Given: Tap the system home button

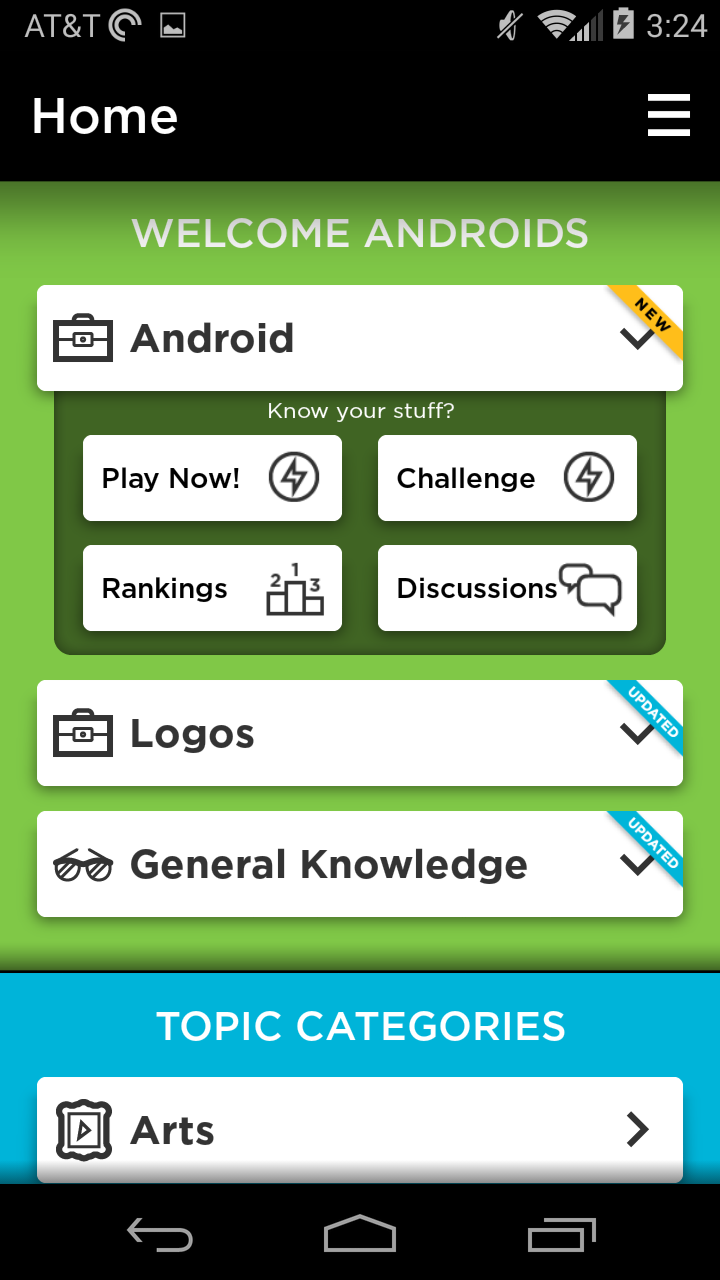Looking at the screenshot, I should [360, 1235].
